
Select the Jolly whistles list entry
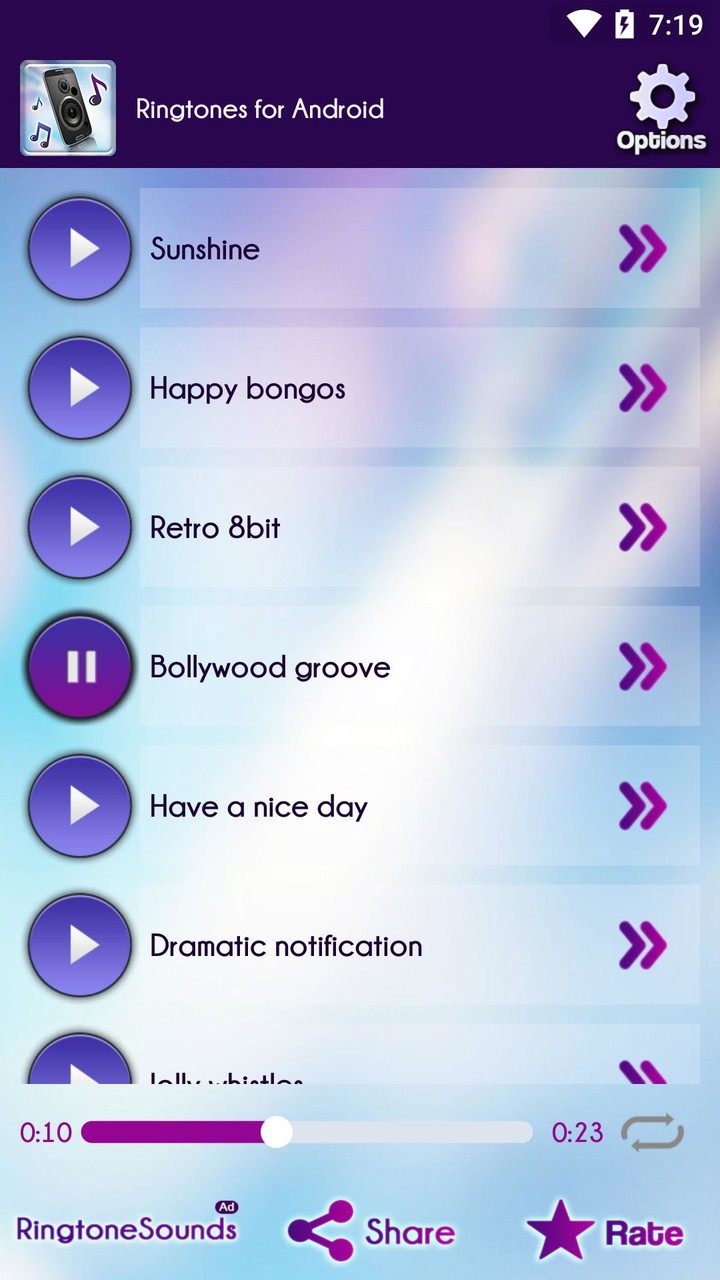(x=300, y=1075)
